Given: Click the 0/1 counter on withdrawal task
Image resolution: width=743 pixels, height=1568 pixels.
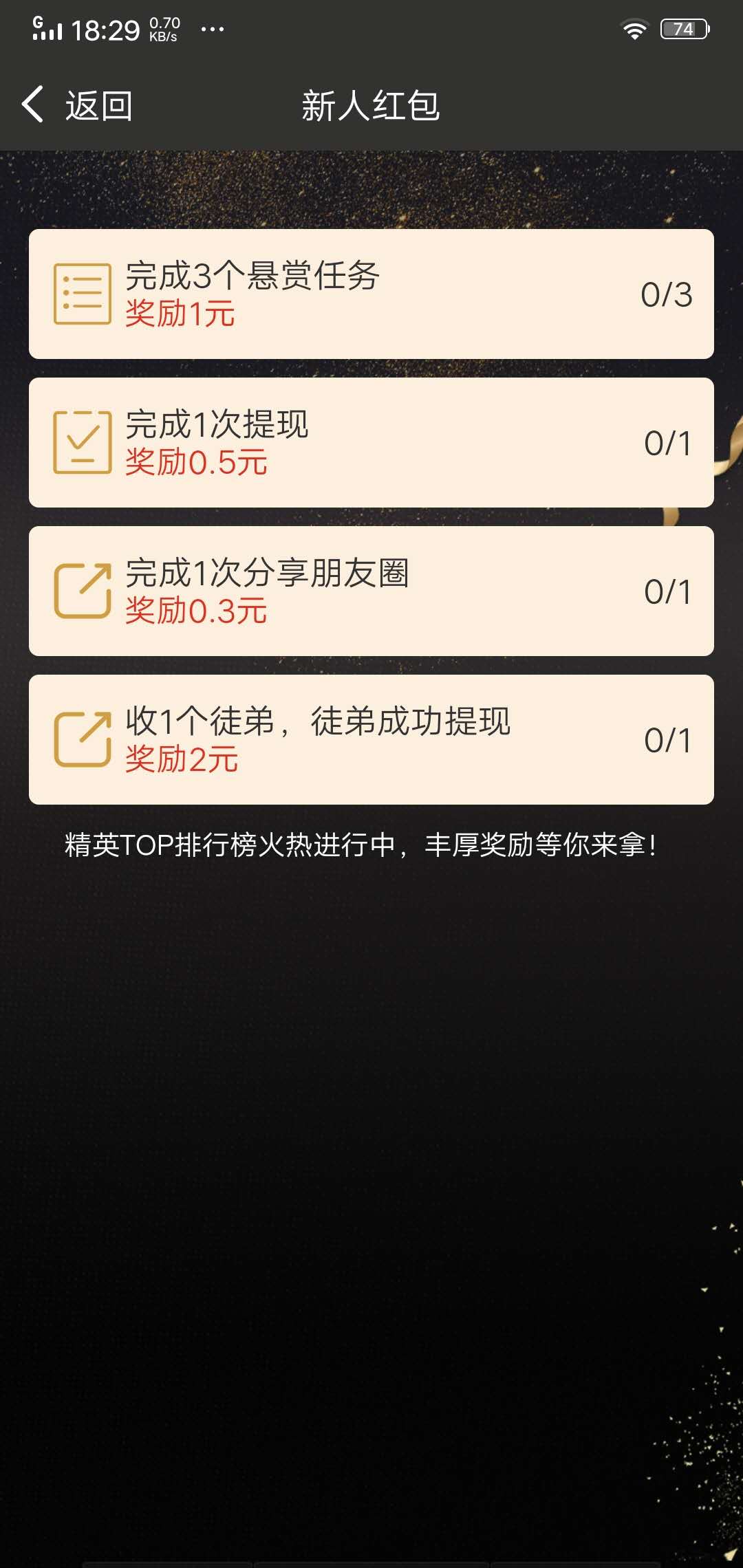Looking at the screenshot, I should [x=665, y=444].
